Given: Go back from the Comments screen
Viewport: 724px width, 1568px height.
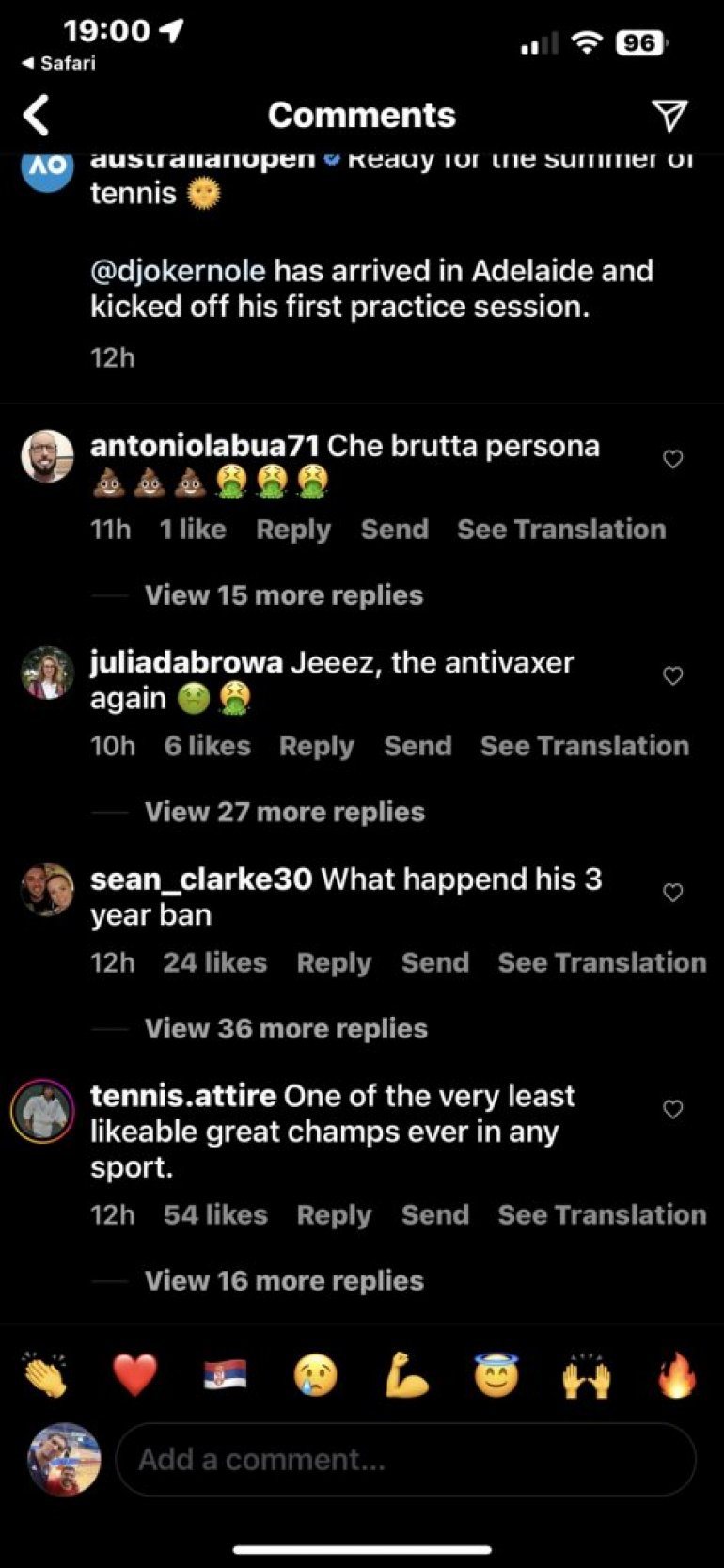Looking at the screenshot, I should coord(36,116).
